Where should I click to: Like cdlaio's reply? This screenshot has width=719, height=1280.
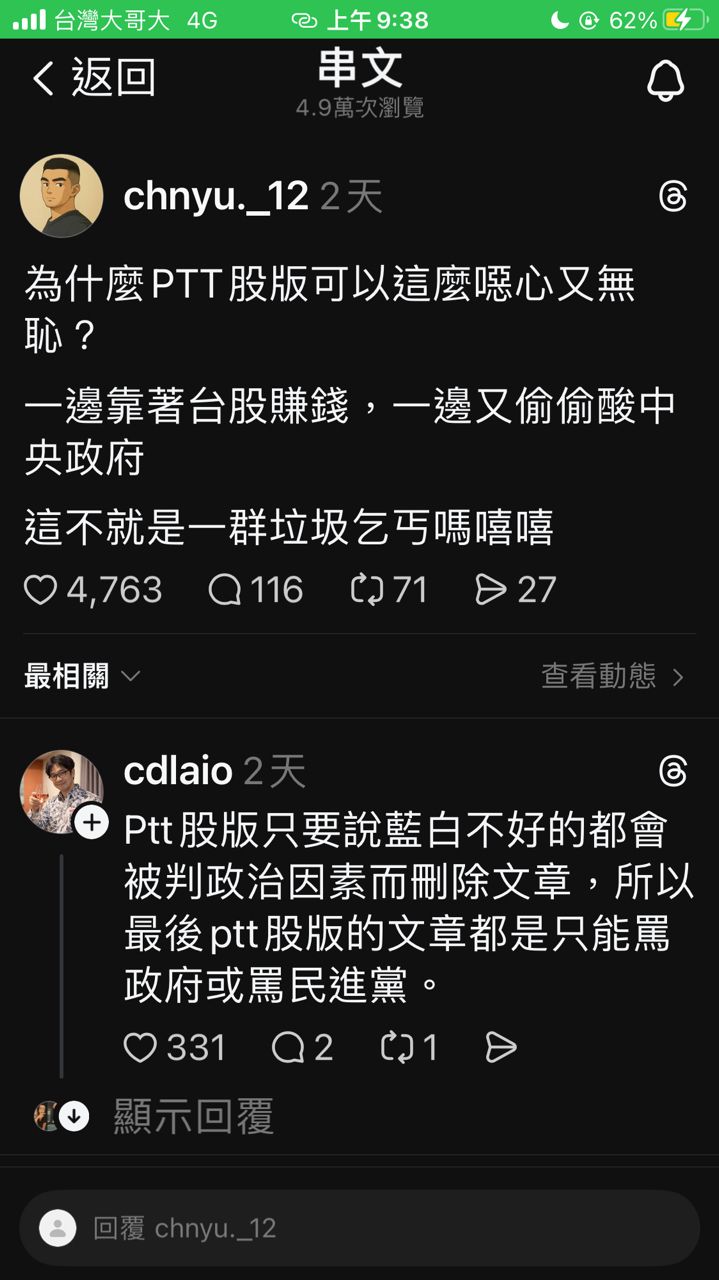140,1047
